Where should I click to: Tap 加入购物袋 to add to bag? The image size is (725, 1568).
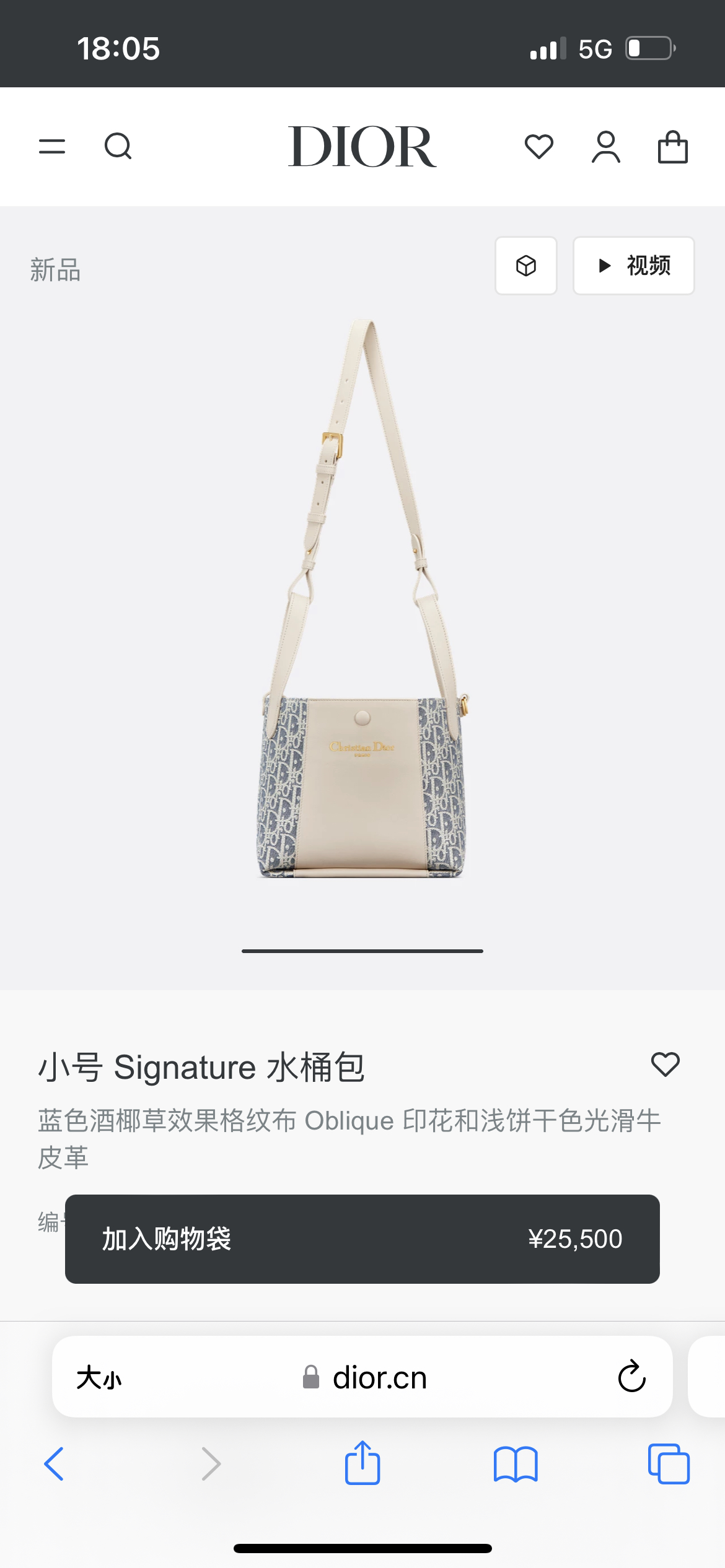point(362,1239)
